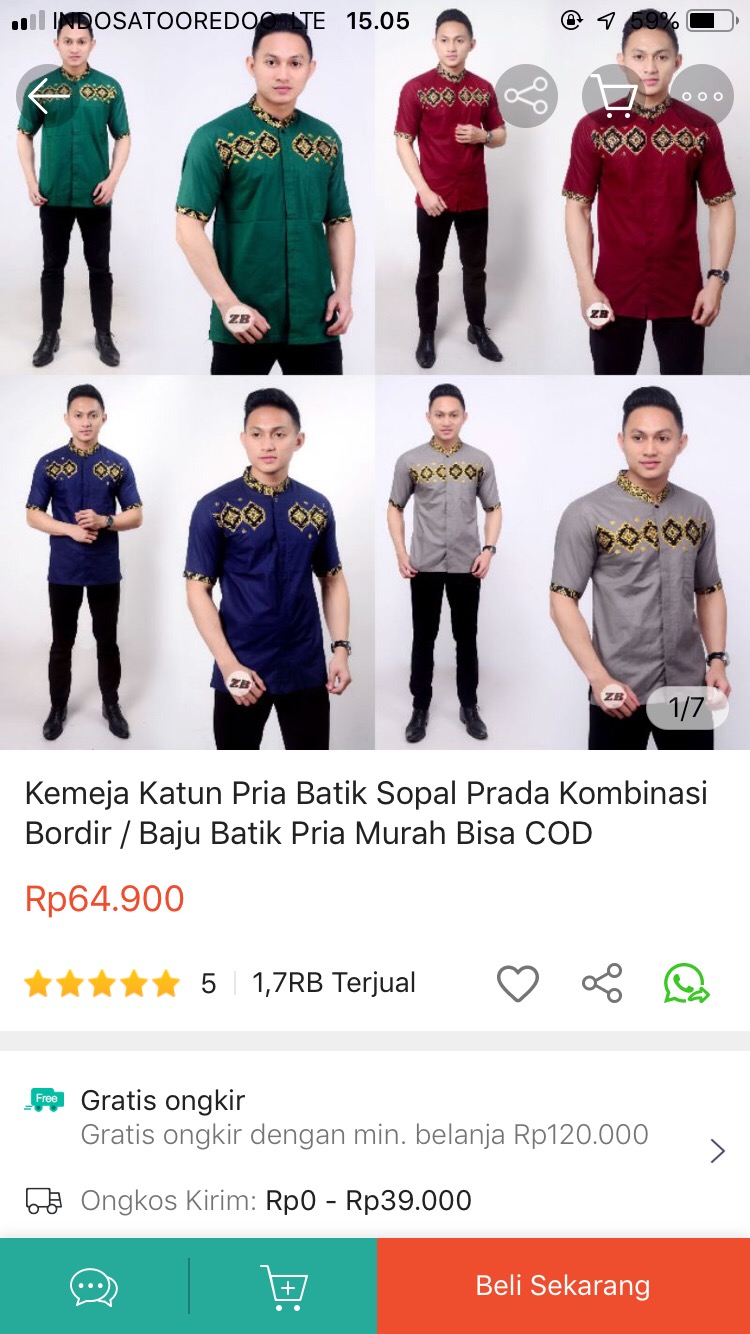Open the share options icon at top

(x=525, y=96)
